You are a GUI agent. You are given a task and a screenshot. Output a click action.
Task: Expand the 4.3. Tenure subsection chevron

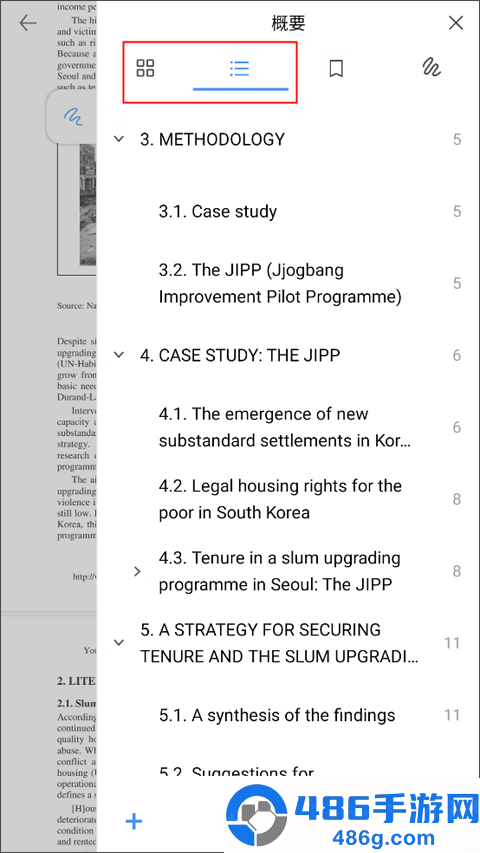tap(137, 571)
